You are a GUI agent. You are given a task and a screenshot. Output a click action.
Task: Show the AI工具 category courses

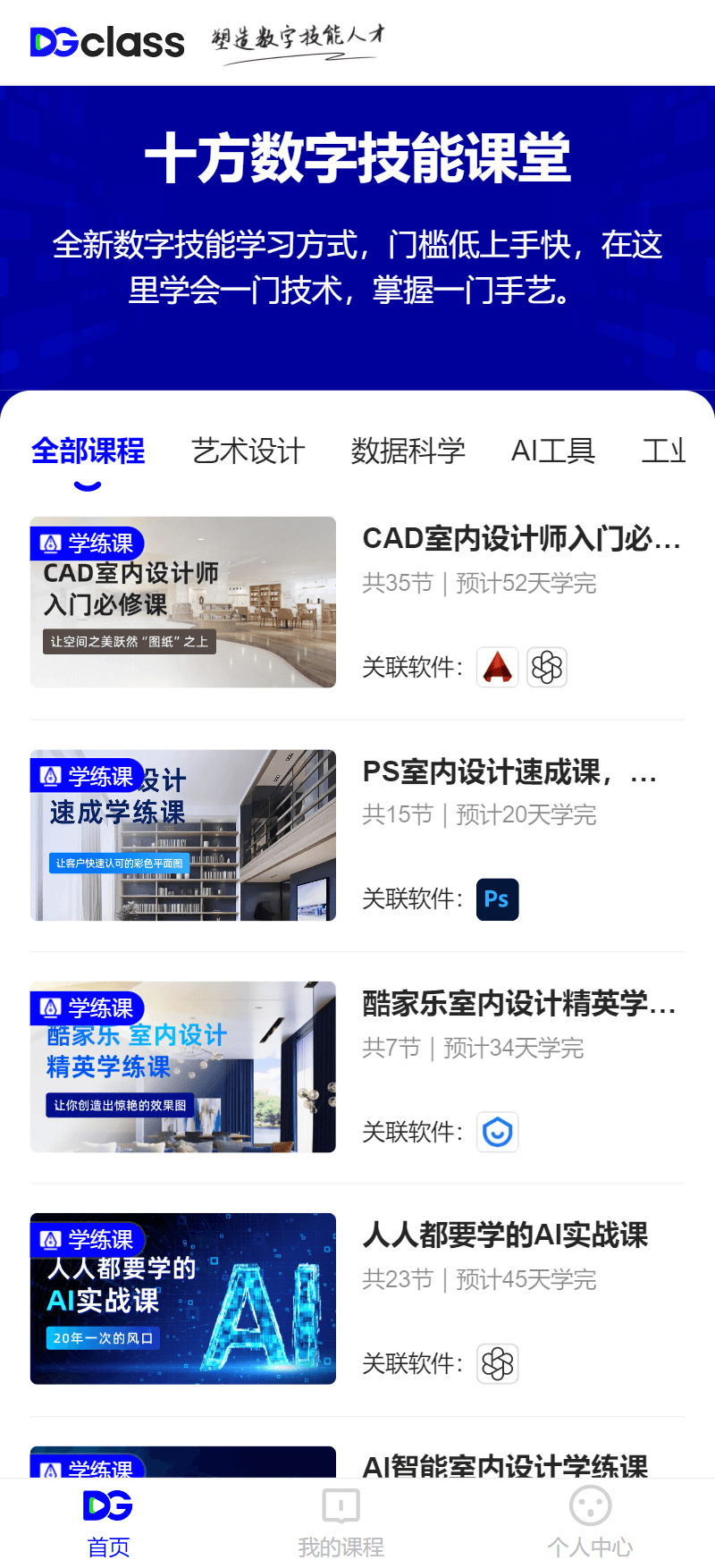tap(553, 451)
